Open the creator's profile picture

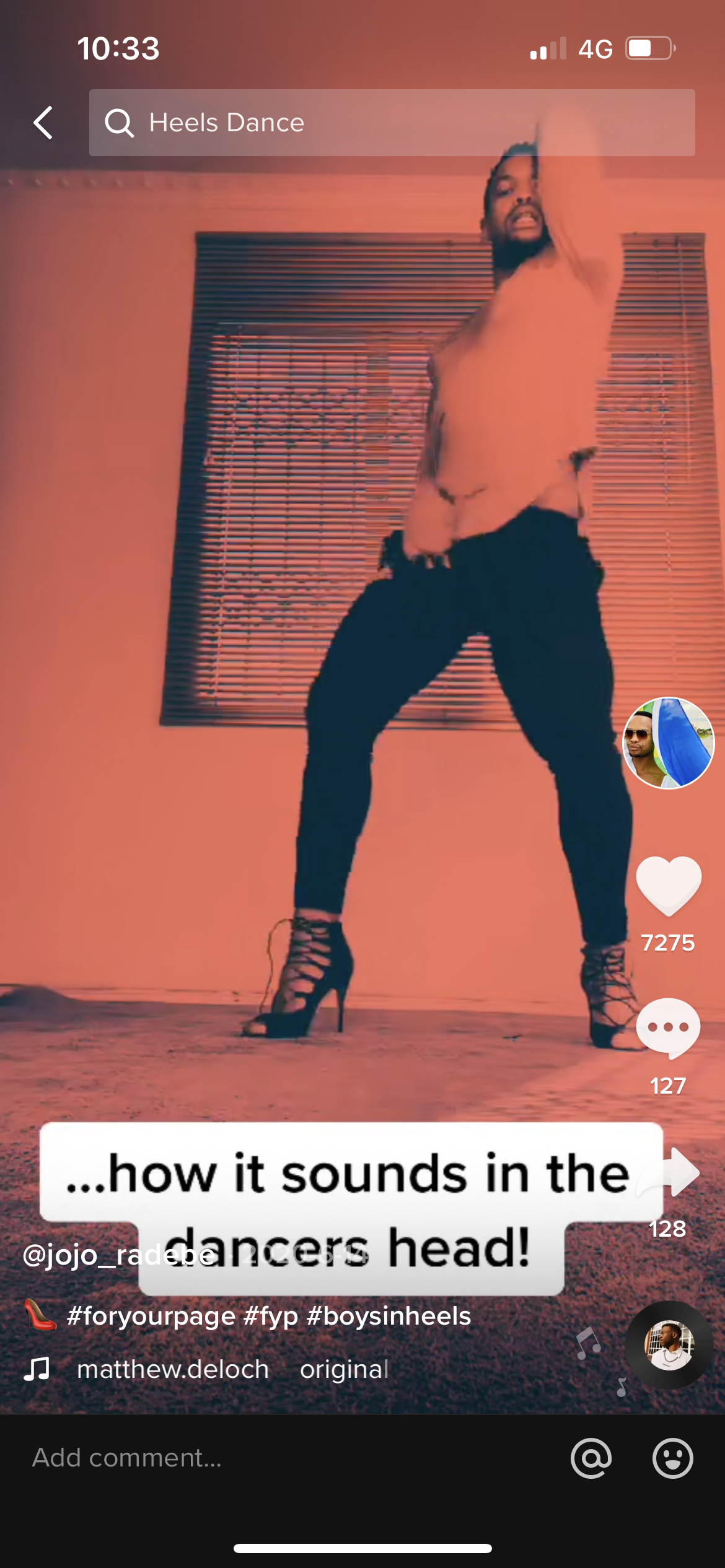click(668, 743)
